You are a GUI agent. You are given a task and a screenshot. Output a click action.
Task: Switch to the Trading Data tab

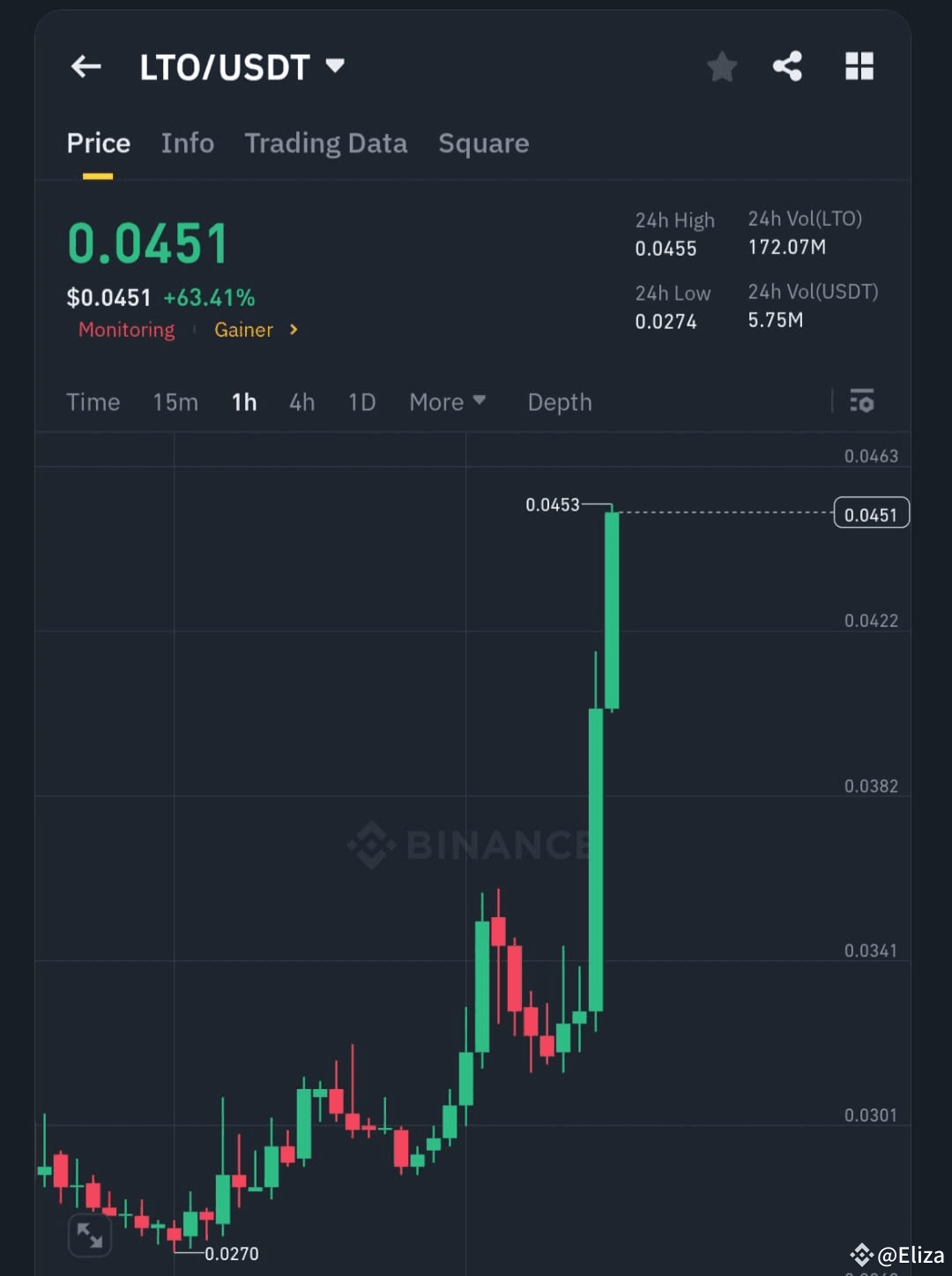pyautogui.click(x=326, y=143)
